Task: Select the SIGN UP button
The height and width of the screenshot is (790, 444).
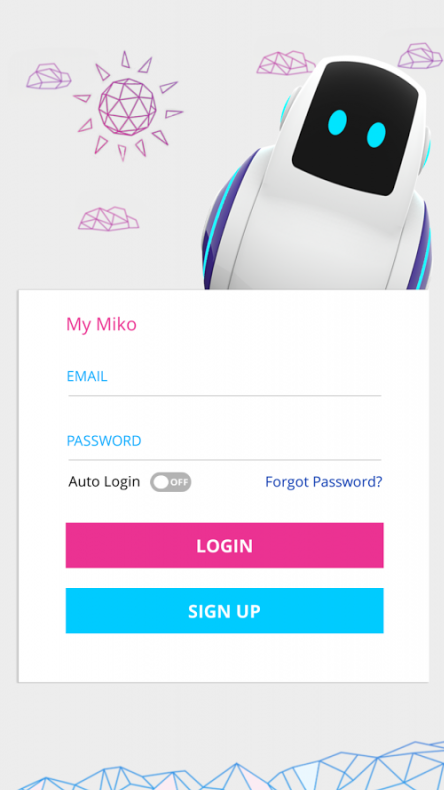Action: 224,611
